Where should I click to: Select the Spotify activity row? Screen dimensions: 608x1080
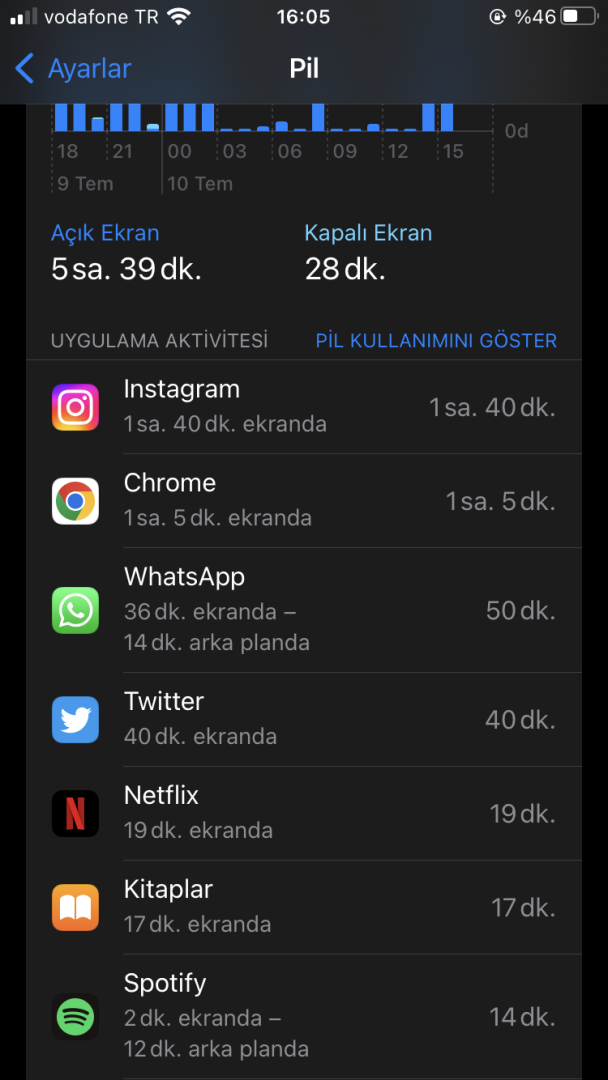(304, 1016)
